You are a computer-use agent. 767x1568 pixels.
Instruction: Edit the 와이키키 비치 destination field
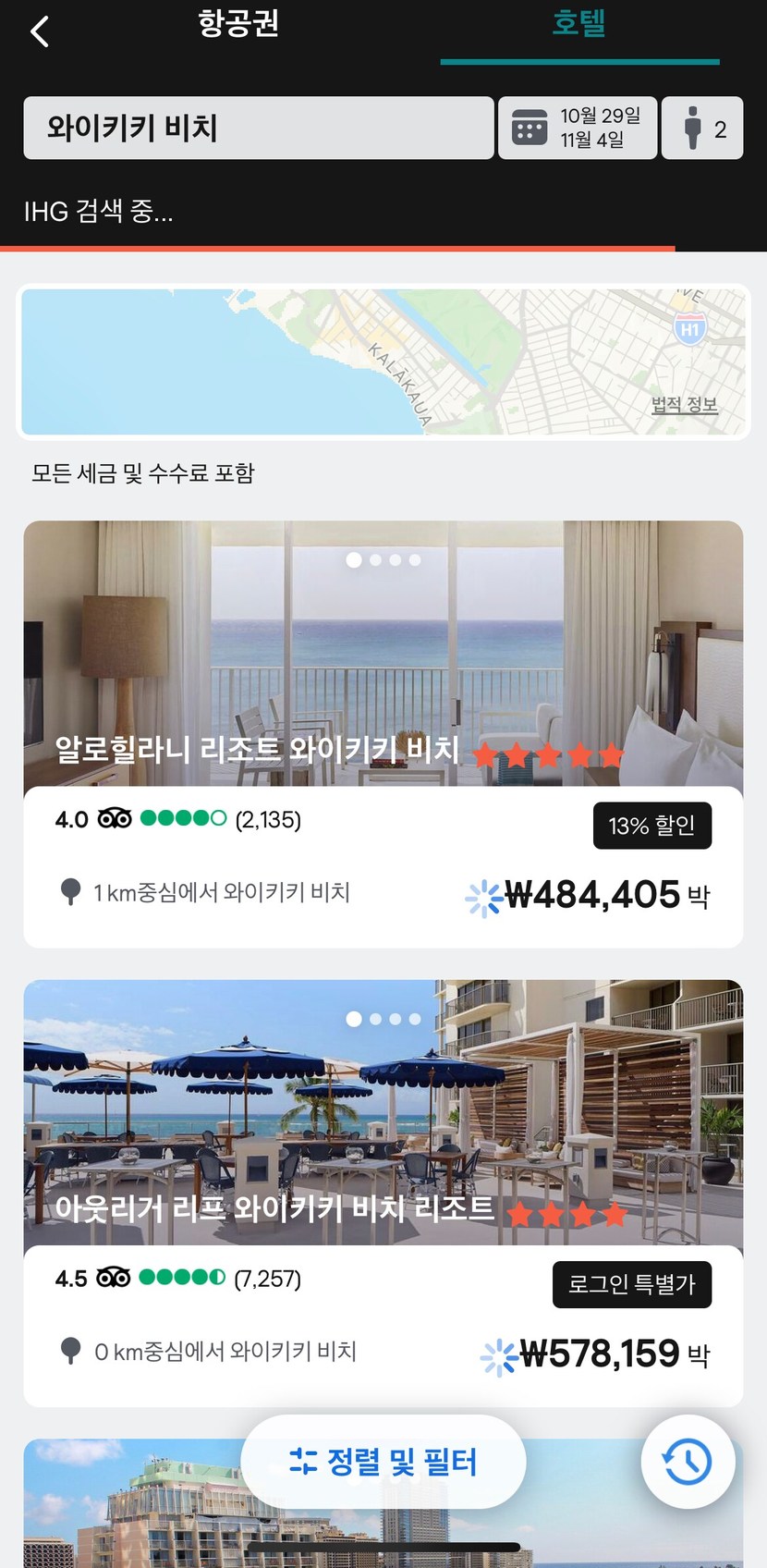click(259, 128)
